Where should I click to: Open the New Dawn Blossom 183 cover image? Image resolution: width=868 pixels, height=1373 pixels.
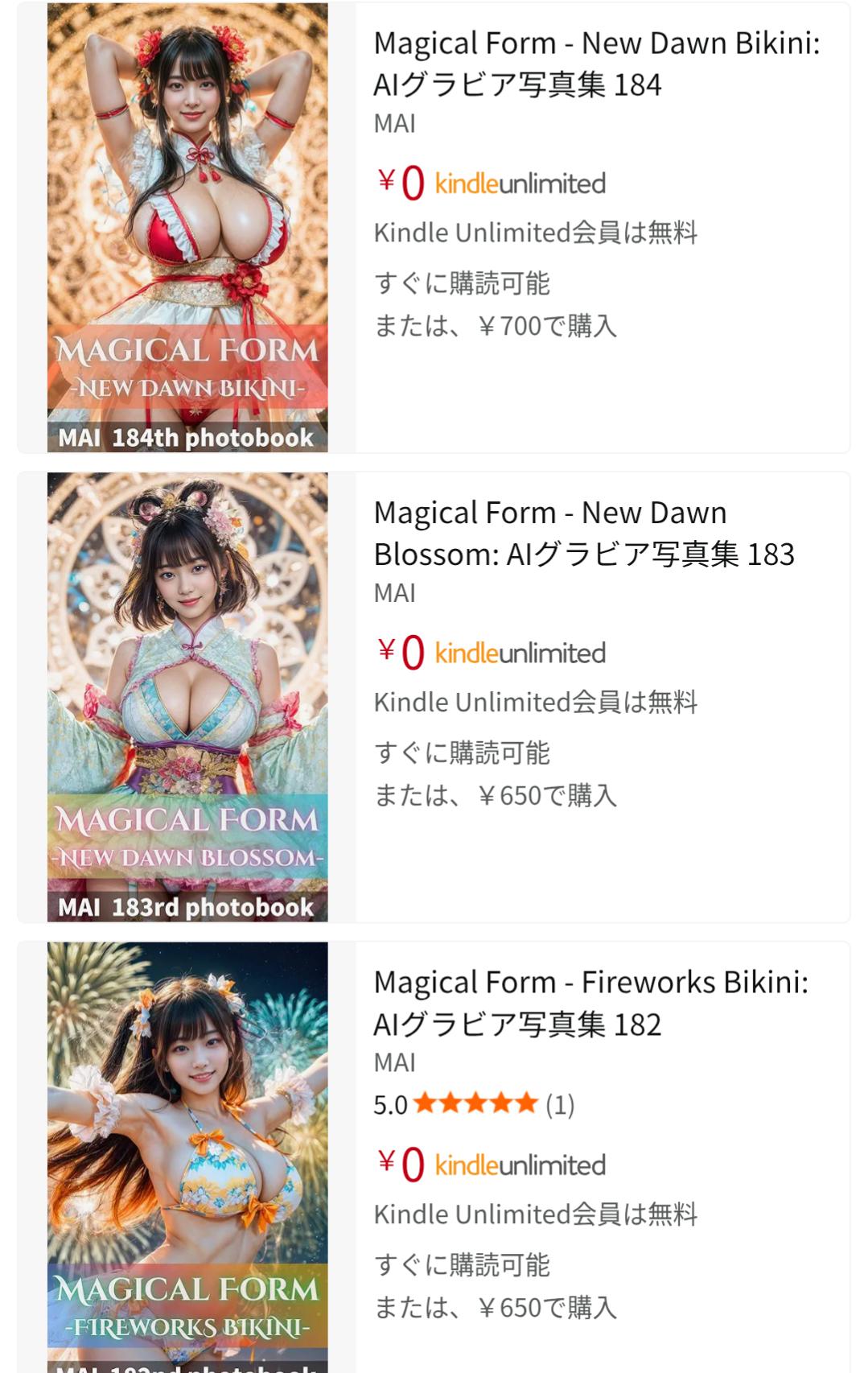(187, 697)
